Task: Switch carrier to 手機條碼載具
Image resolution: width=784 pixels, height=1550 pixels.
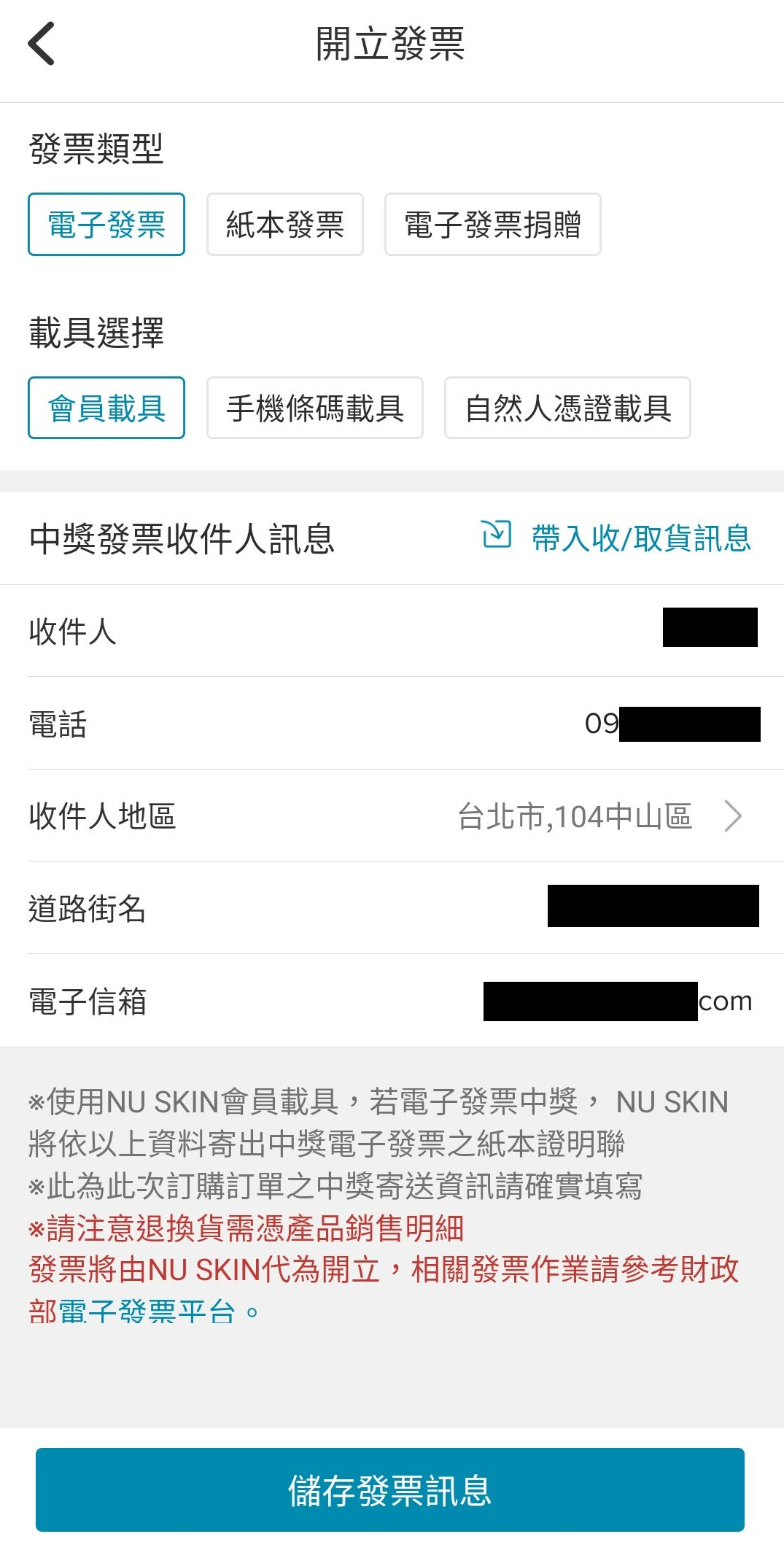Action: click(314, 408)
